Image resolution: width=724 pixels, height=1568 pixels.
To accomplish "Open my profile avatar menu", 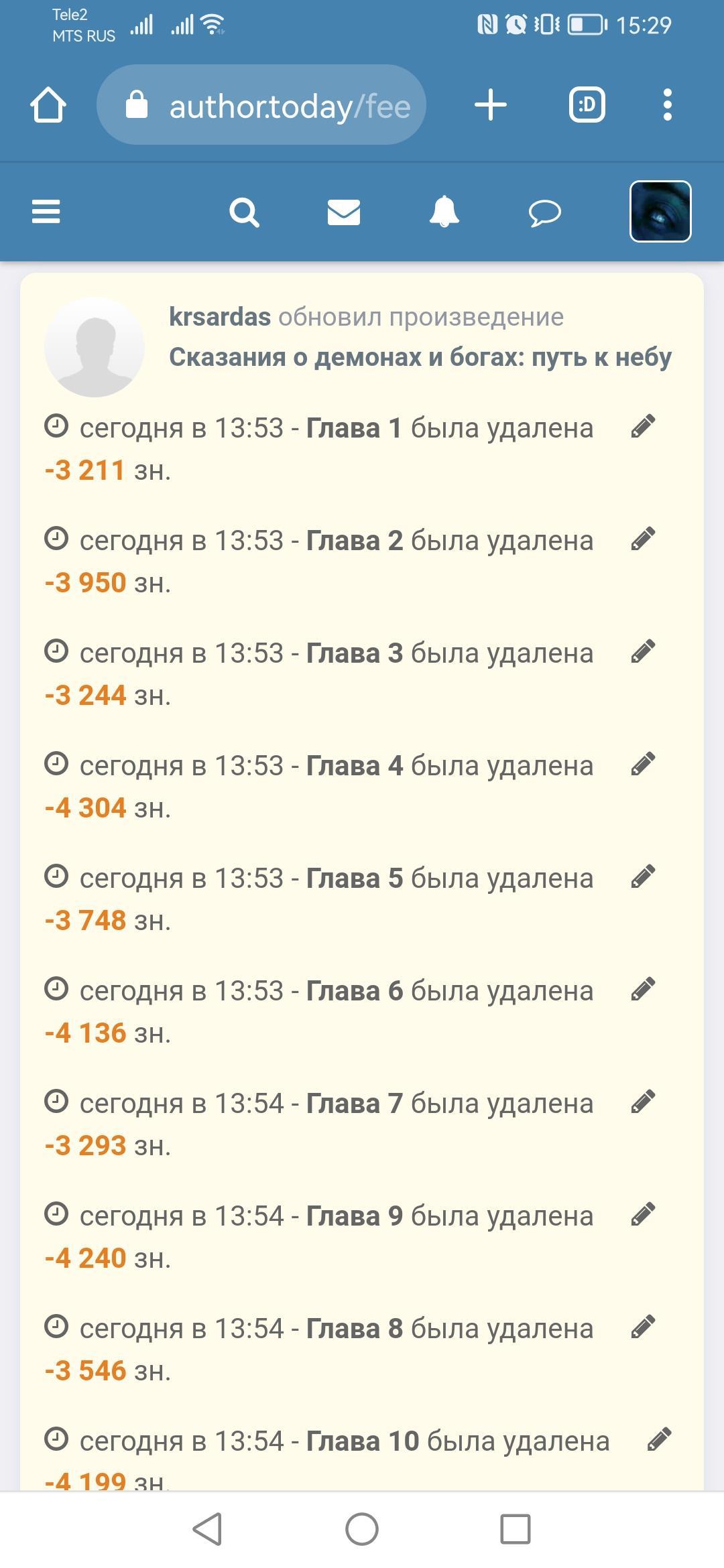I will [x=660, y=211].
